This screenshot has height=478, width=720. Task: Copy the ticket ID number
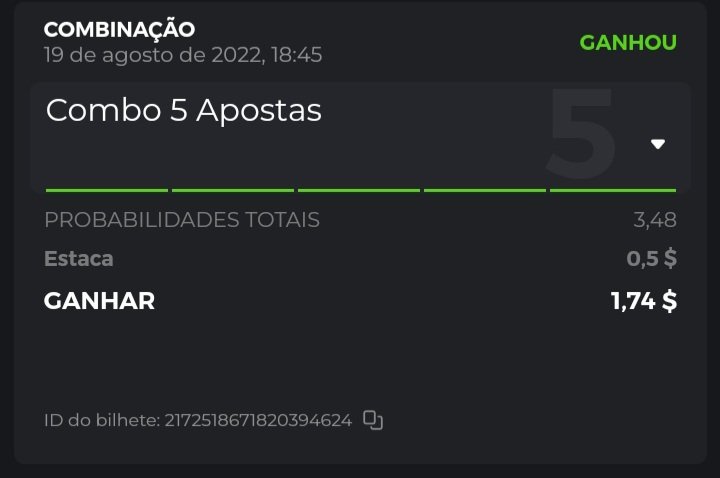click(x=373, y=420)
